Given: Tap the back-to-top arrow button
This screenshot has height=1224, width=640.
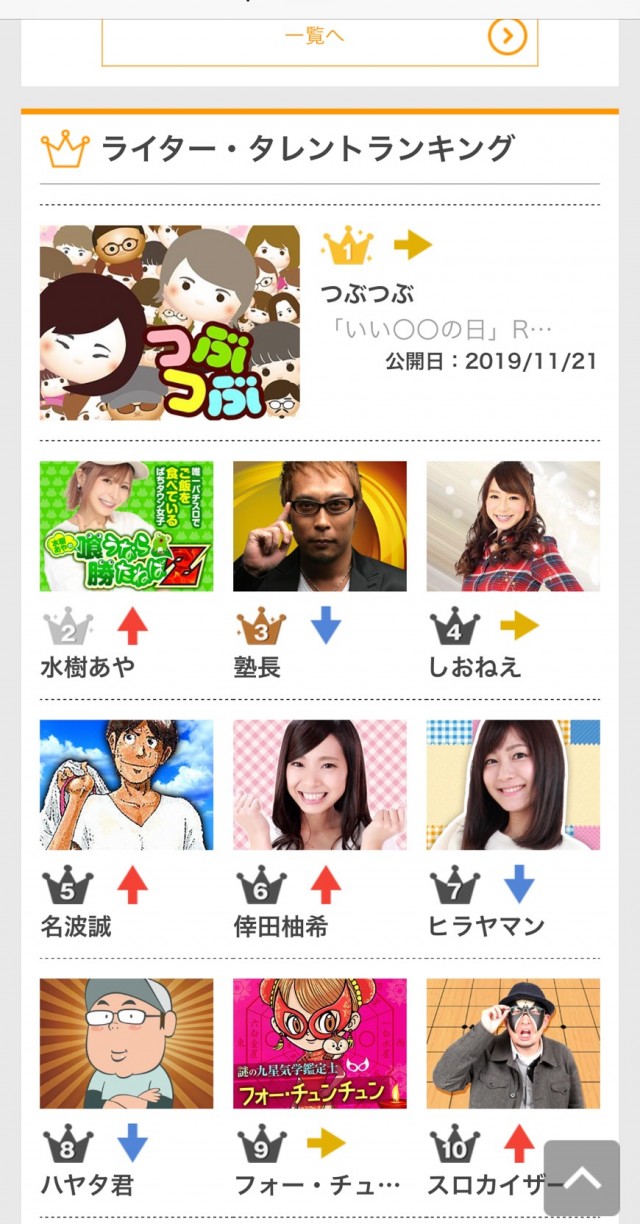Looking at the screenshot, I should coord(581,1177).
